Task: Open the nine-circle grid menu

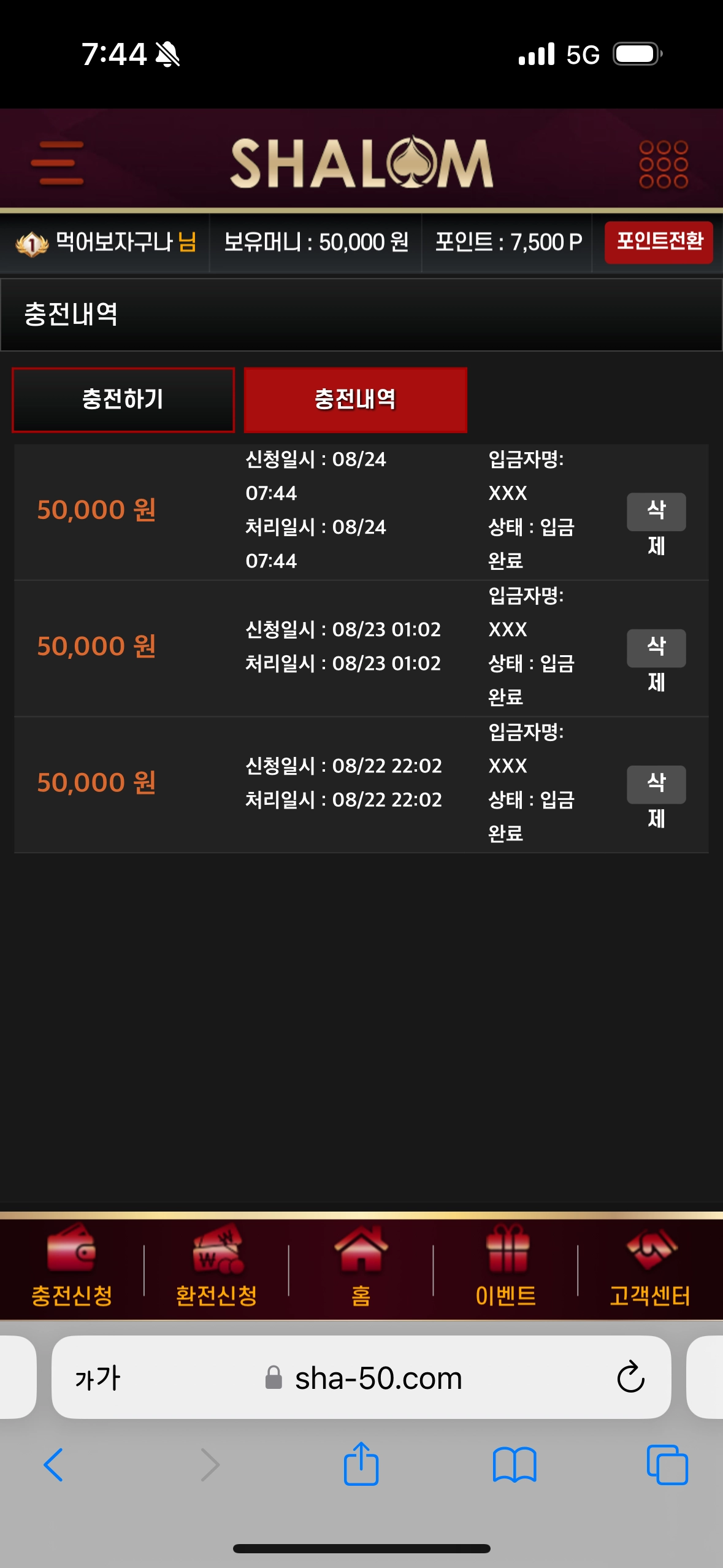Action: 663,164
